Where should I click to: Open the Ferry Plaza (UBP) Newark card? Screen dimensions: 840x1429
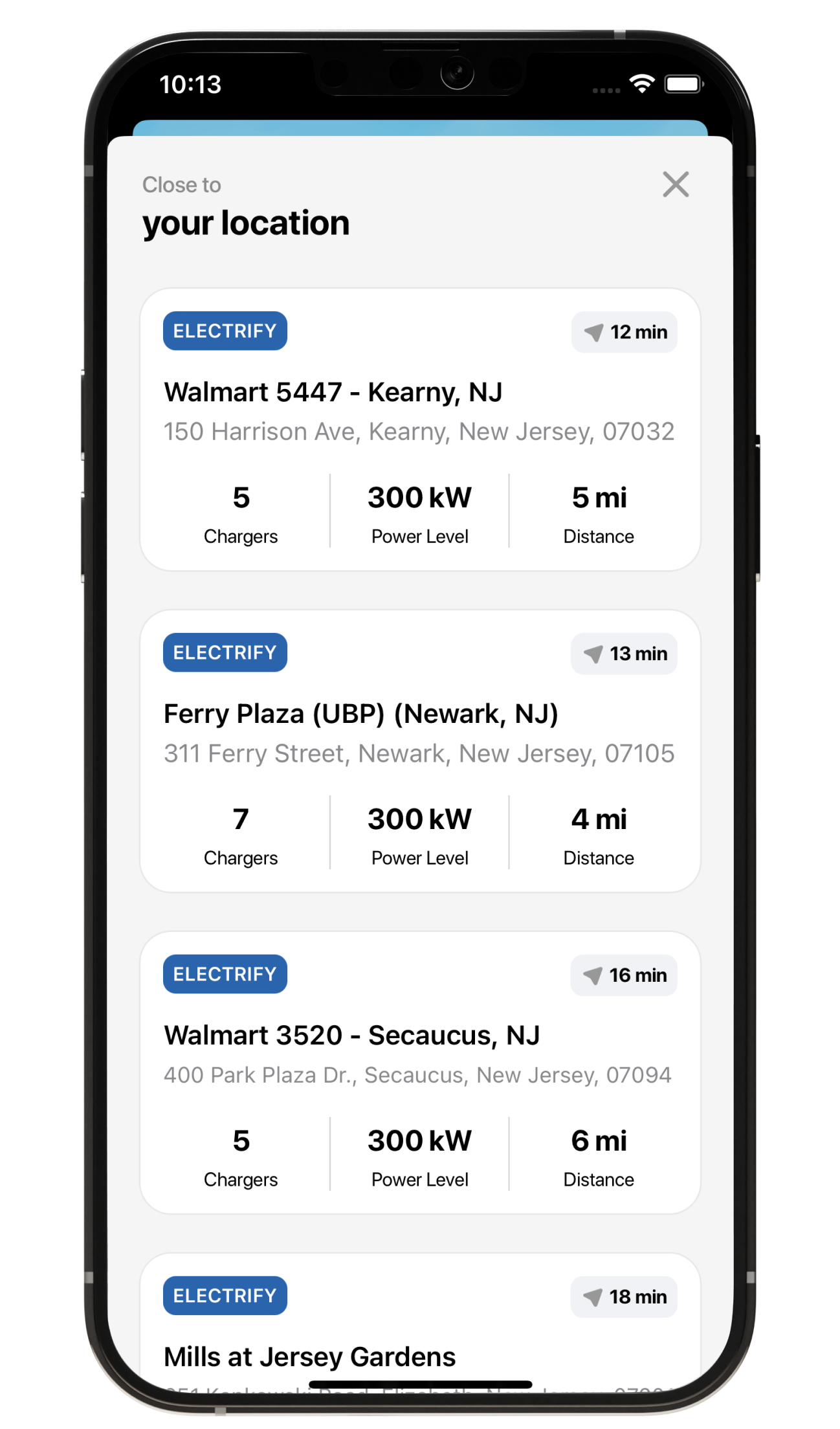tap(420, 751)
